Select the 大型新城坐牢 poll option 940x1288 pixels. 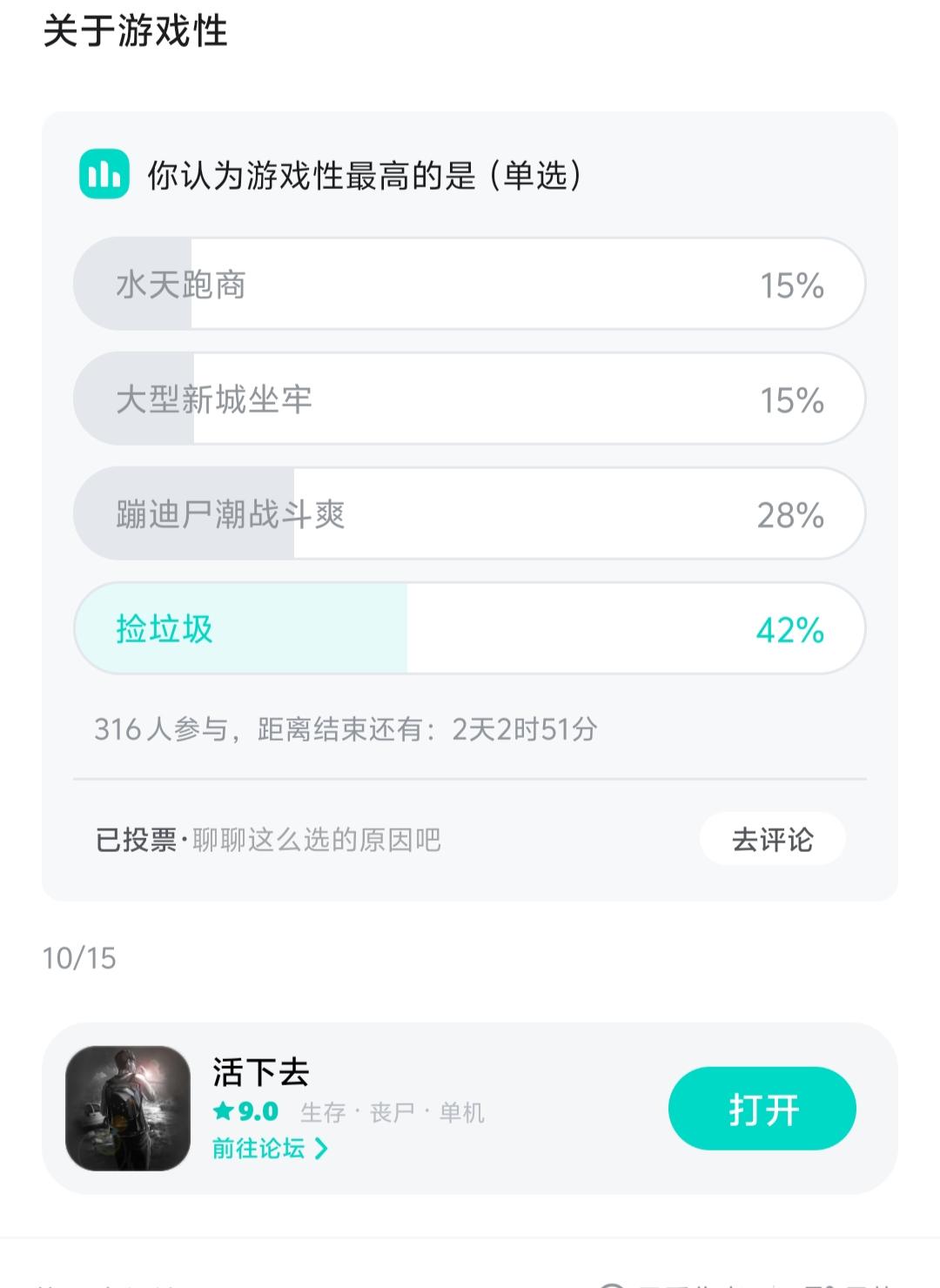tap(468, 399)
